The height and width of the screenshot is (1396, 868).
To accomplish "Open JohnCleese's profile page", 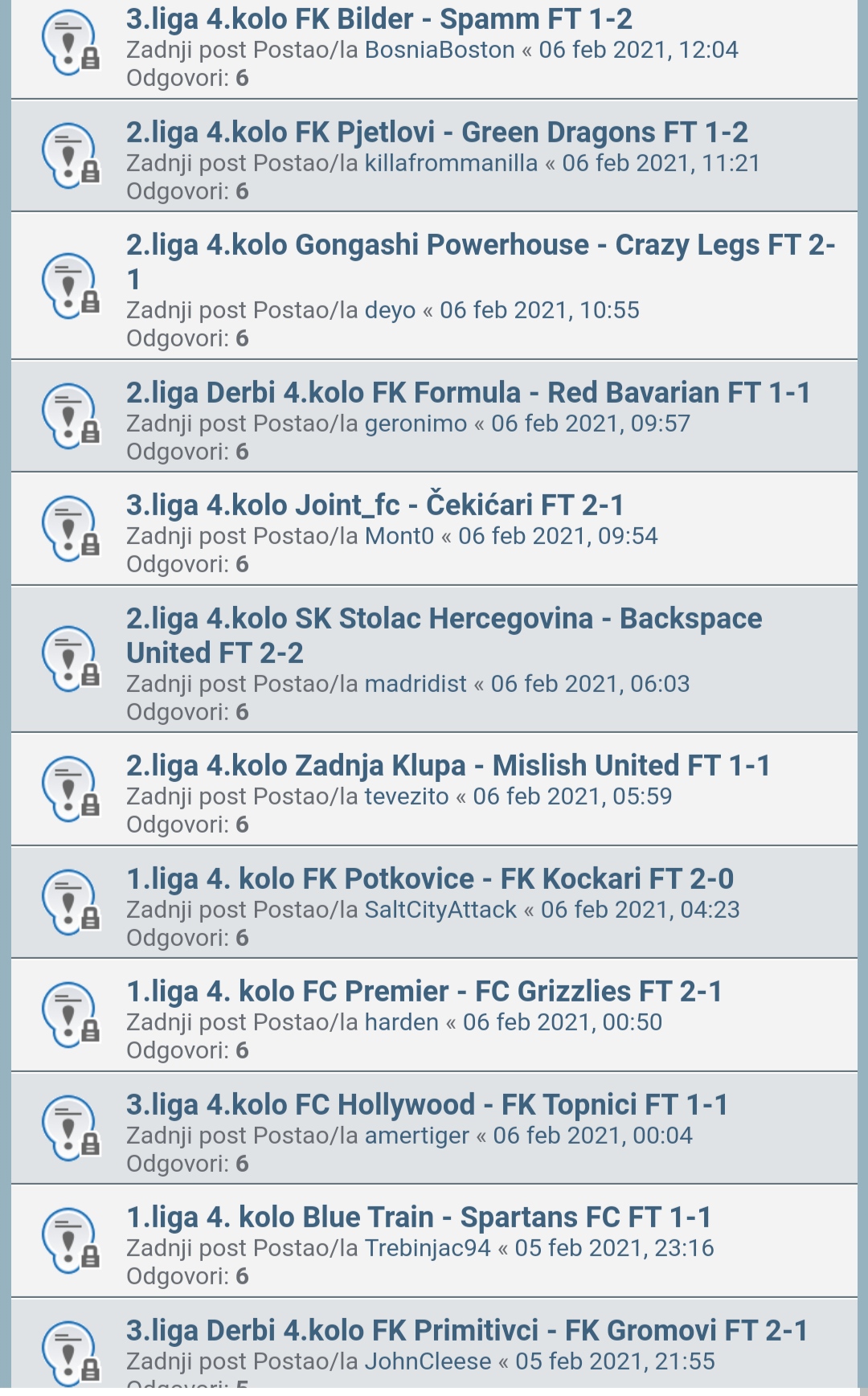I will click(428, 1361).
